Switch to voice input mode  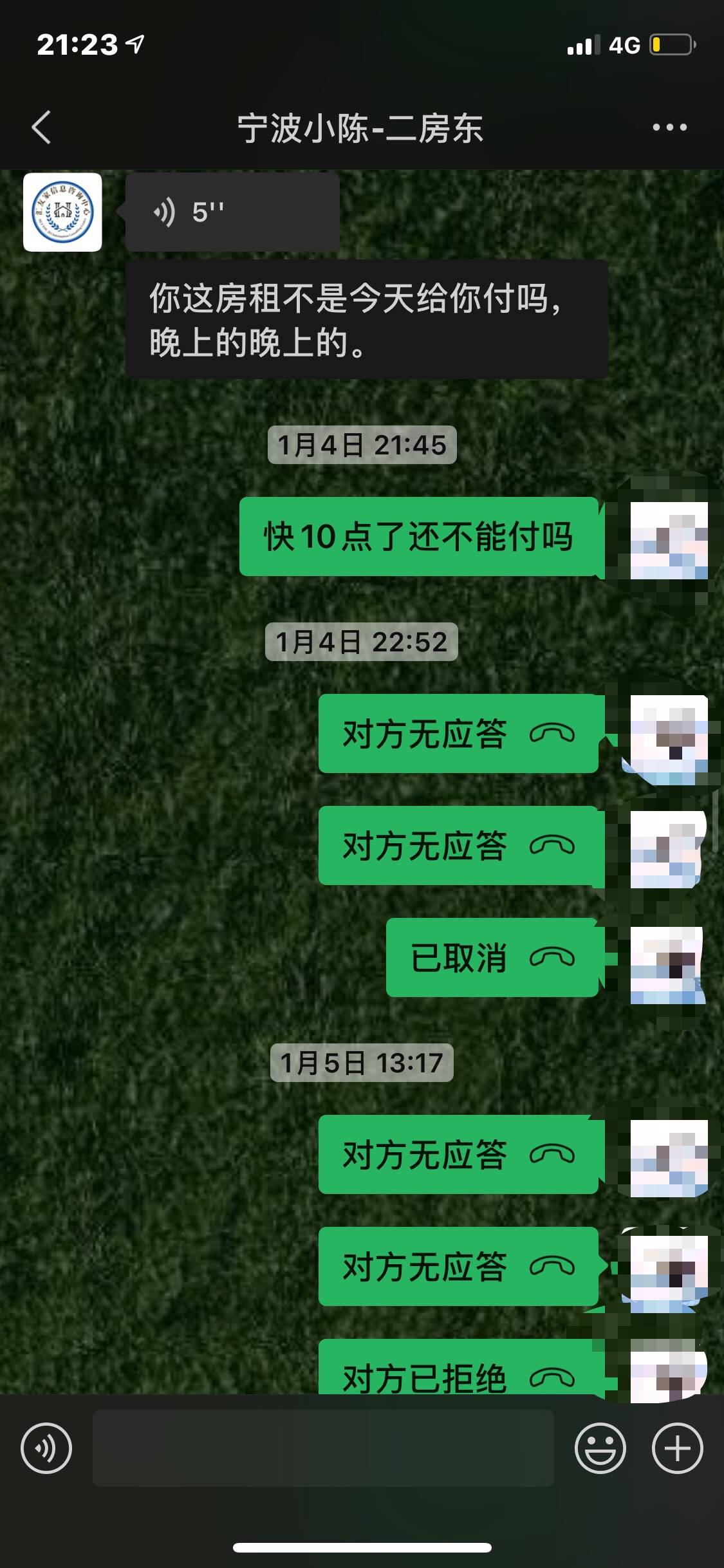(46, 1448)
